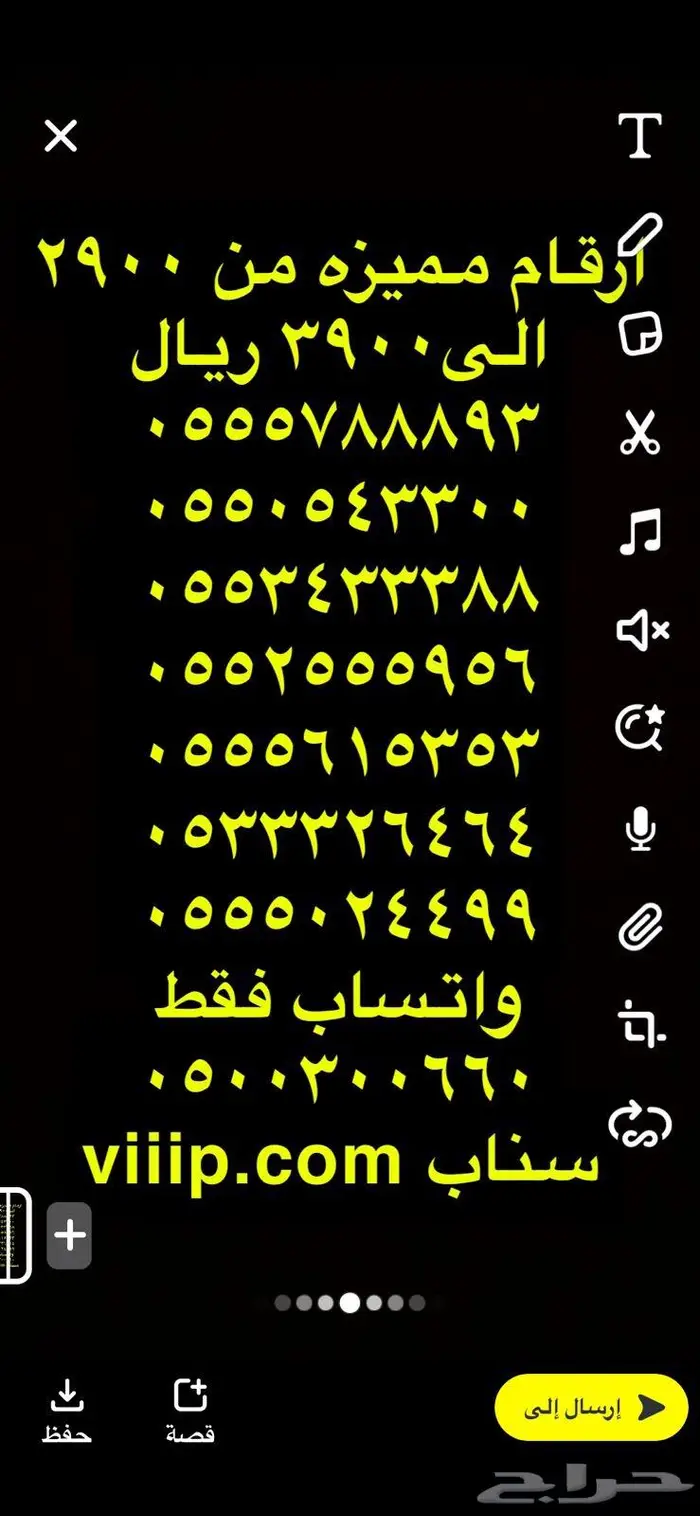This screenshot has width=700, height=1516.
Task: Add text with the T tool
Action: coord(640,136)
